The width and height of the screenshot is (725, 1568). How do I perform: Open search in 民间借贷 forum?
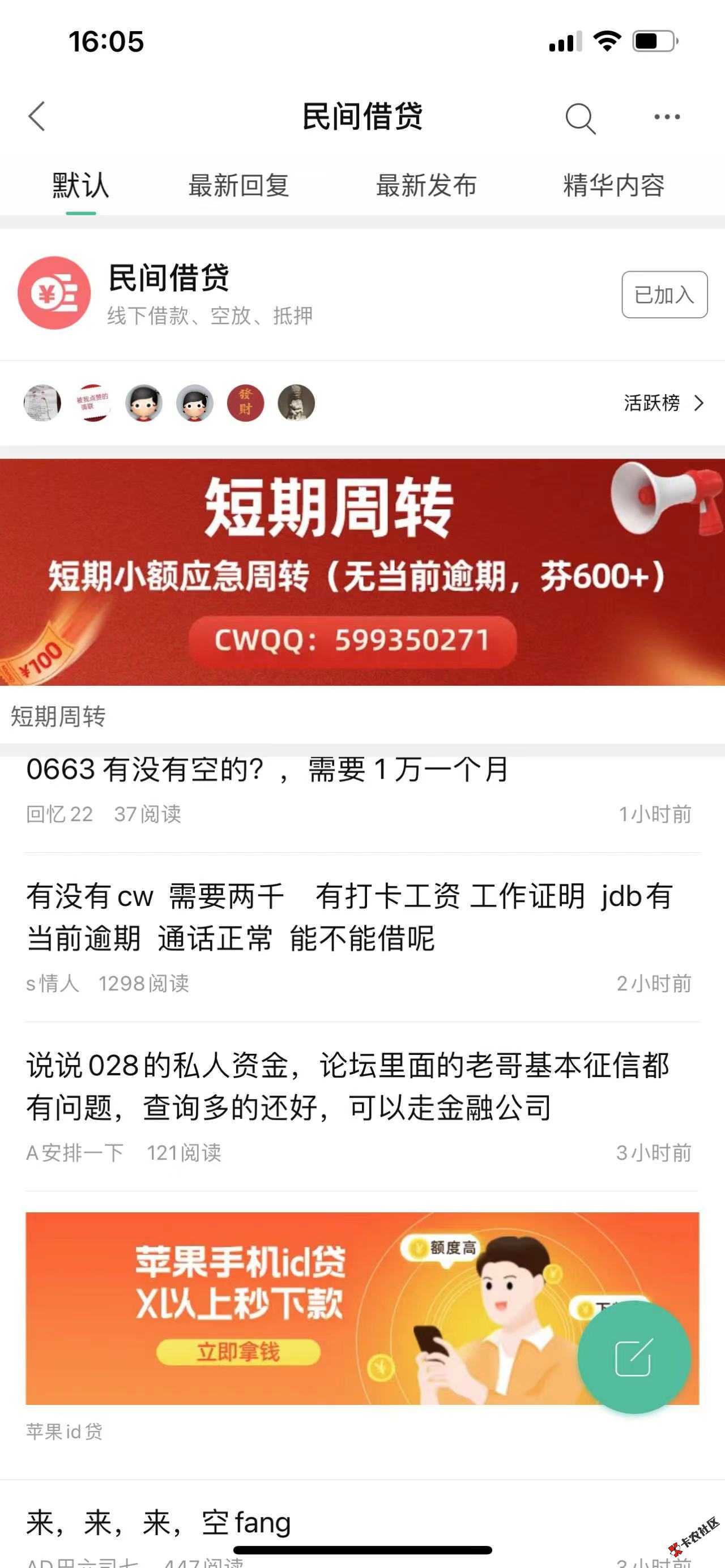[x=579, y=117]
